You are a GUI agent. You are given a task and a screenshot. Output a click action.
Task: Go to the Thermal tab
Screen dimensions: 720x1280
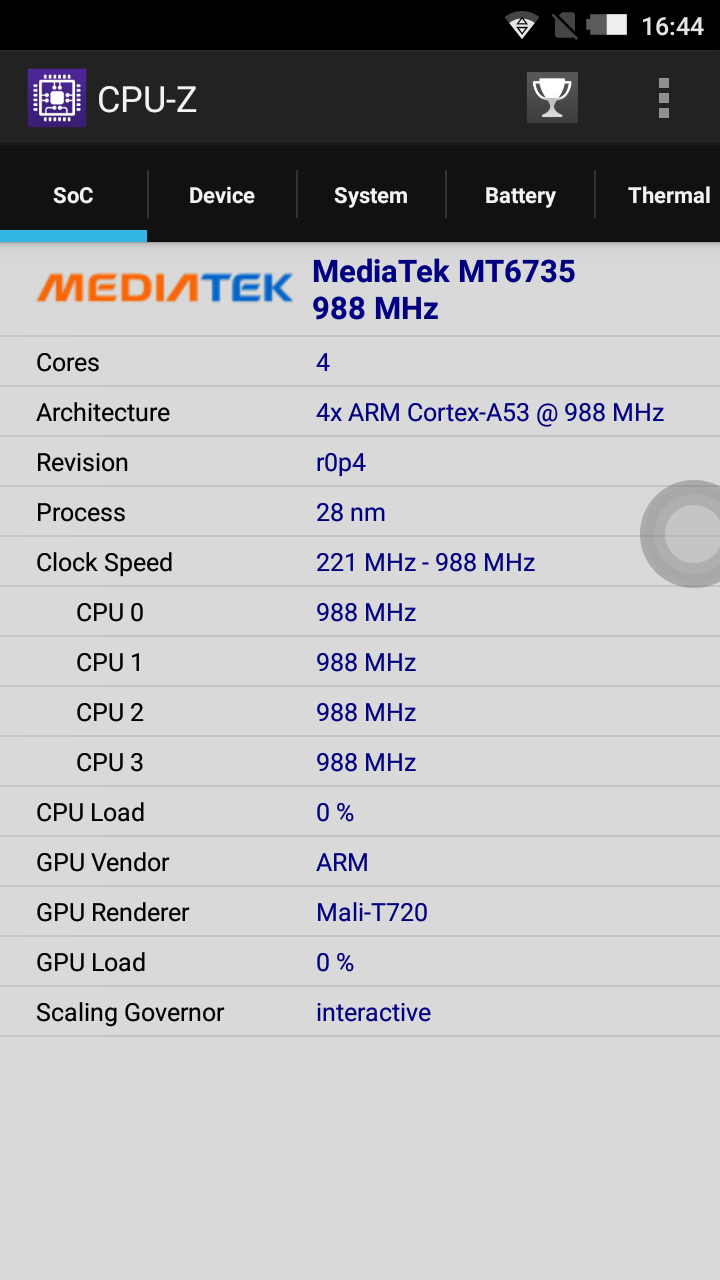668,195
